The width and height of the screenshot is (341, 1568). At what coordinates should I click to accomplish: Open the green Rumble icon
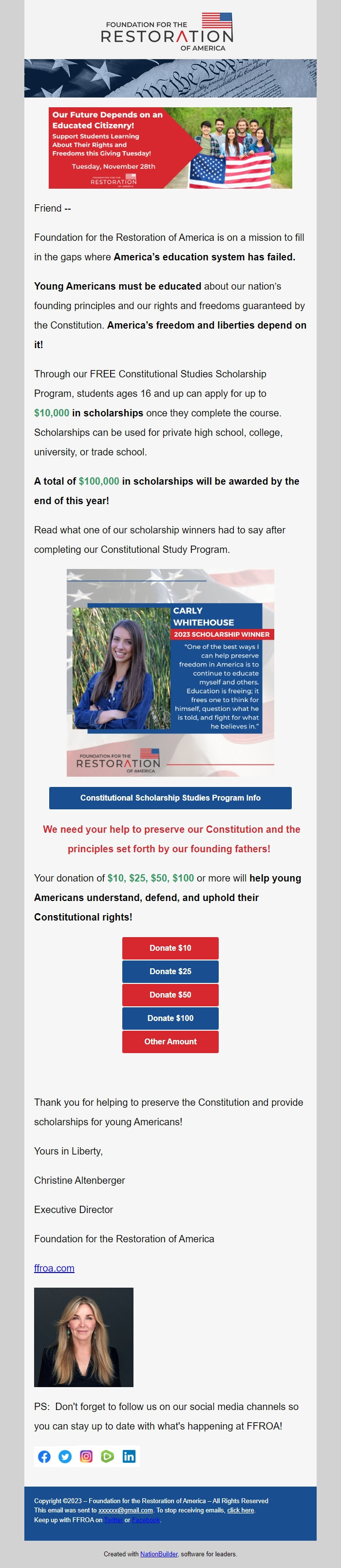(108, 1456)
